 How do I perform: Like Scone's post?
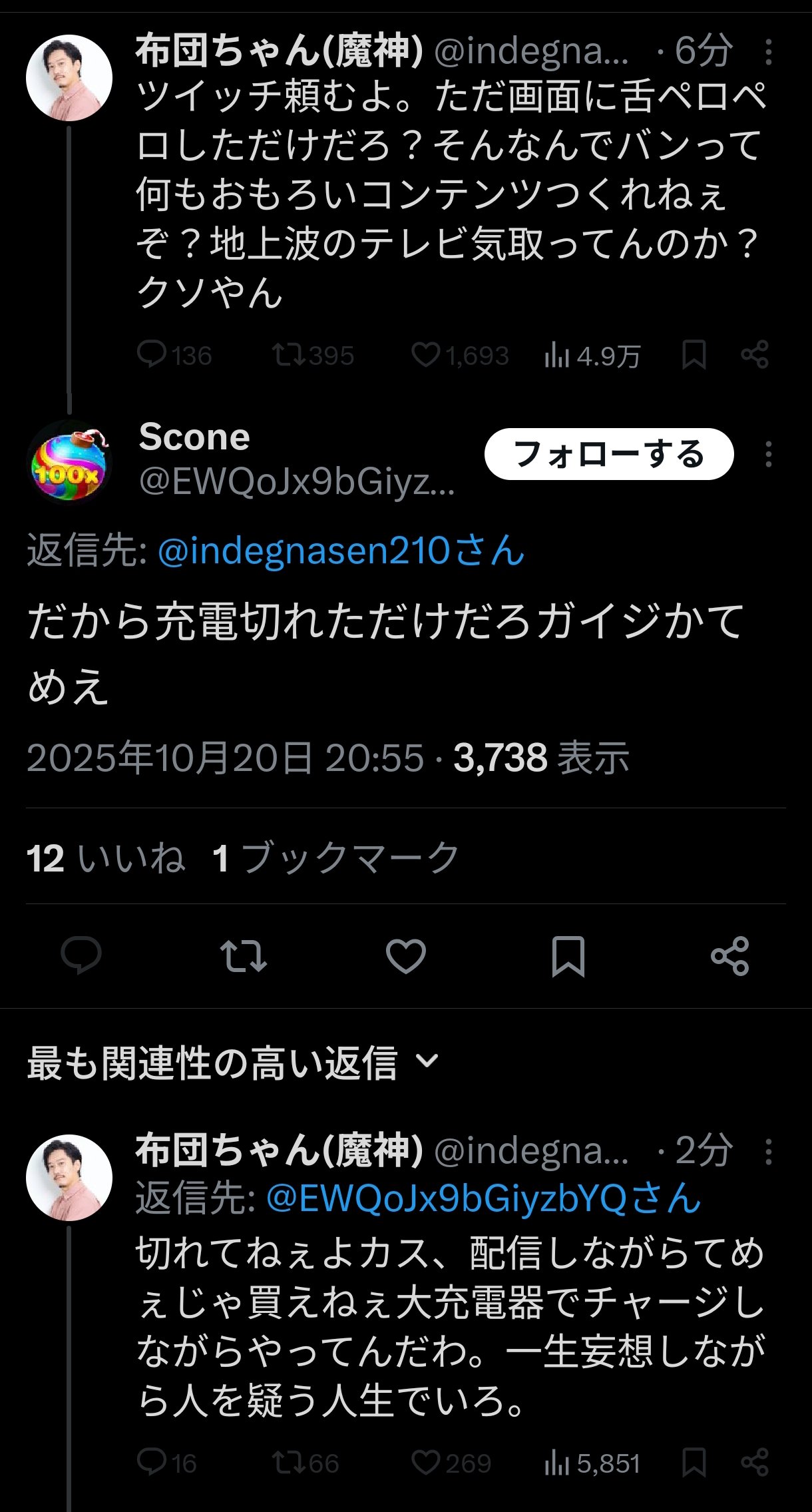pos(405,955)
